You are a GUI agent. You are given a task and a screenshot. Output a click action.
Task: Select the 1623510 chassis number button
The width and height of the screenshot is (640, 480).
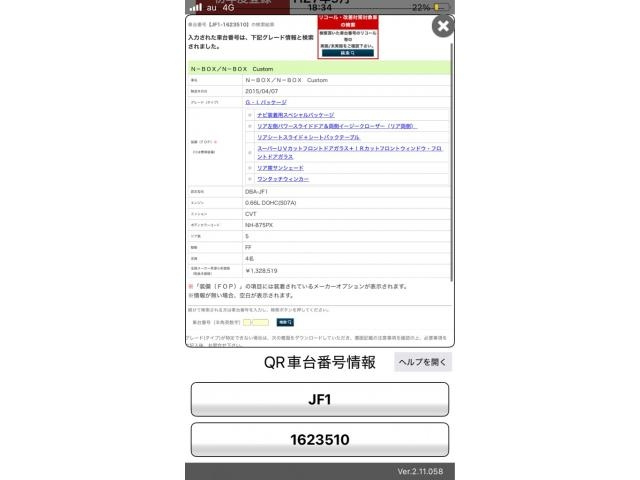[x=319, y=440]
